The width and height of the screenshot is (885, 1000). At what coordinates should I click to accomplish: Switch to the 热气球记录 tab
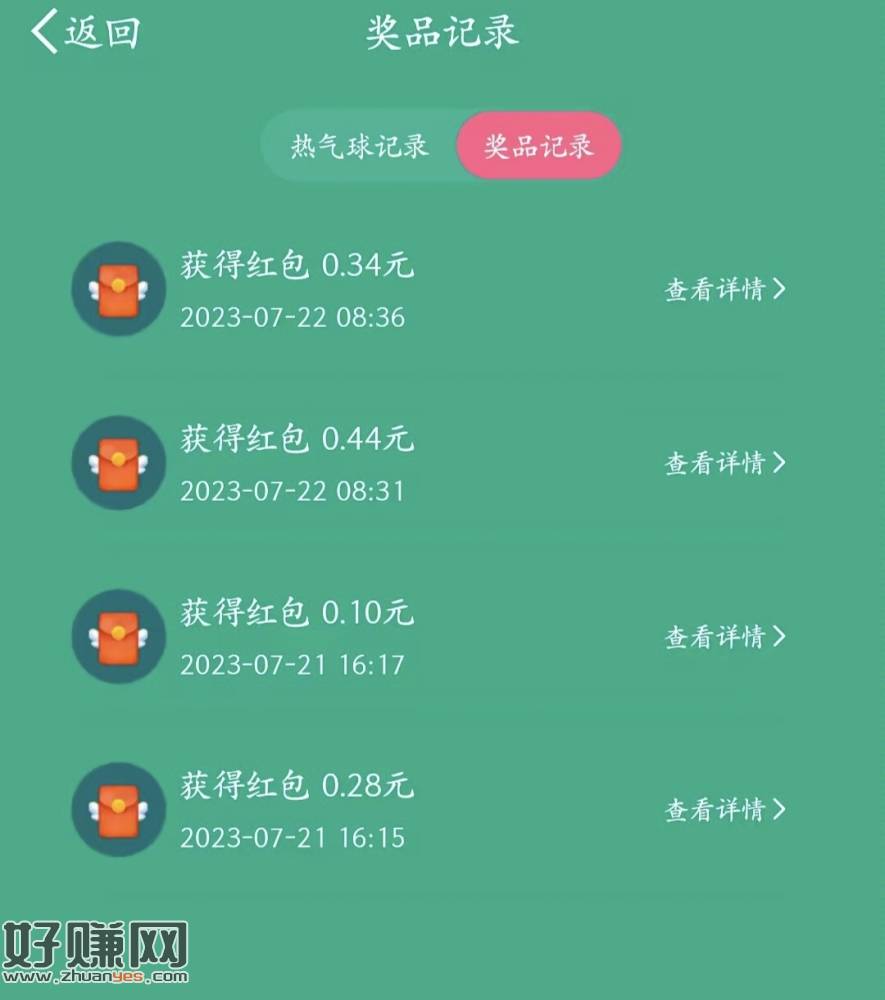[360, 146]
